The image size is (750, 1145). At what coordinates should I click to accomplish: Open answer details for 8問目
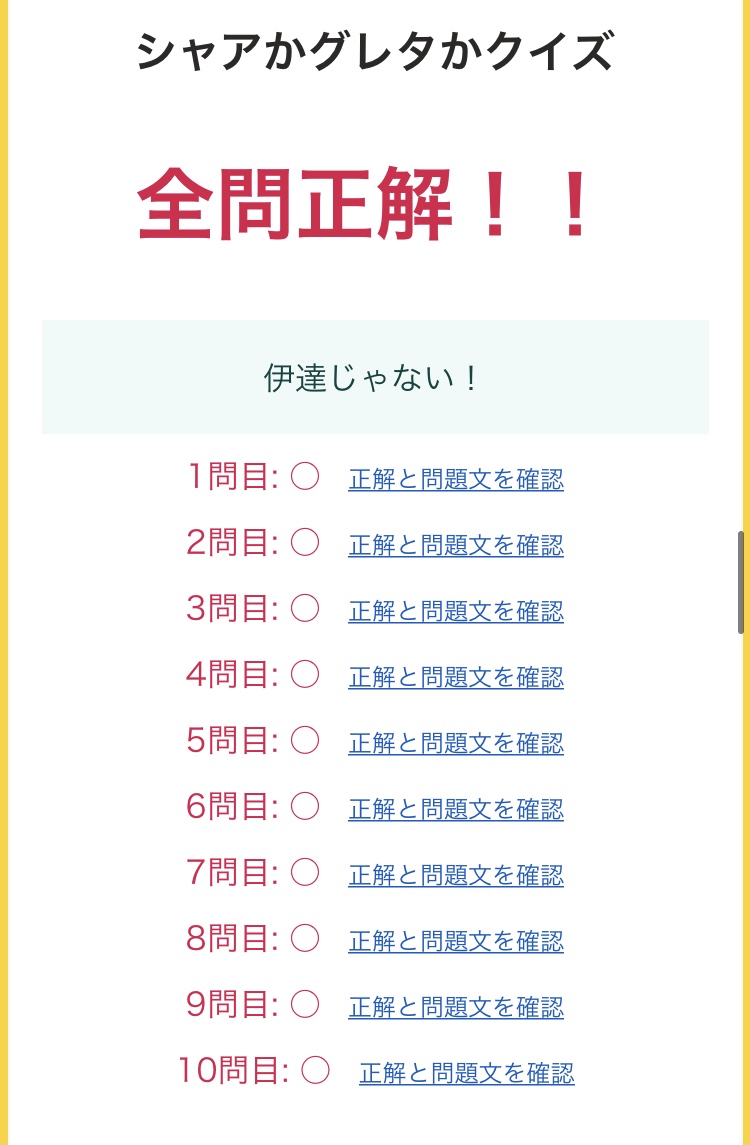456,942
